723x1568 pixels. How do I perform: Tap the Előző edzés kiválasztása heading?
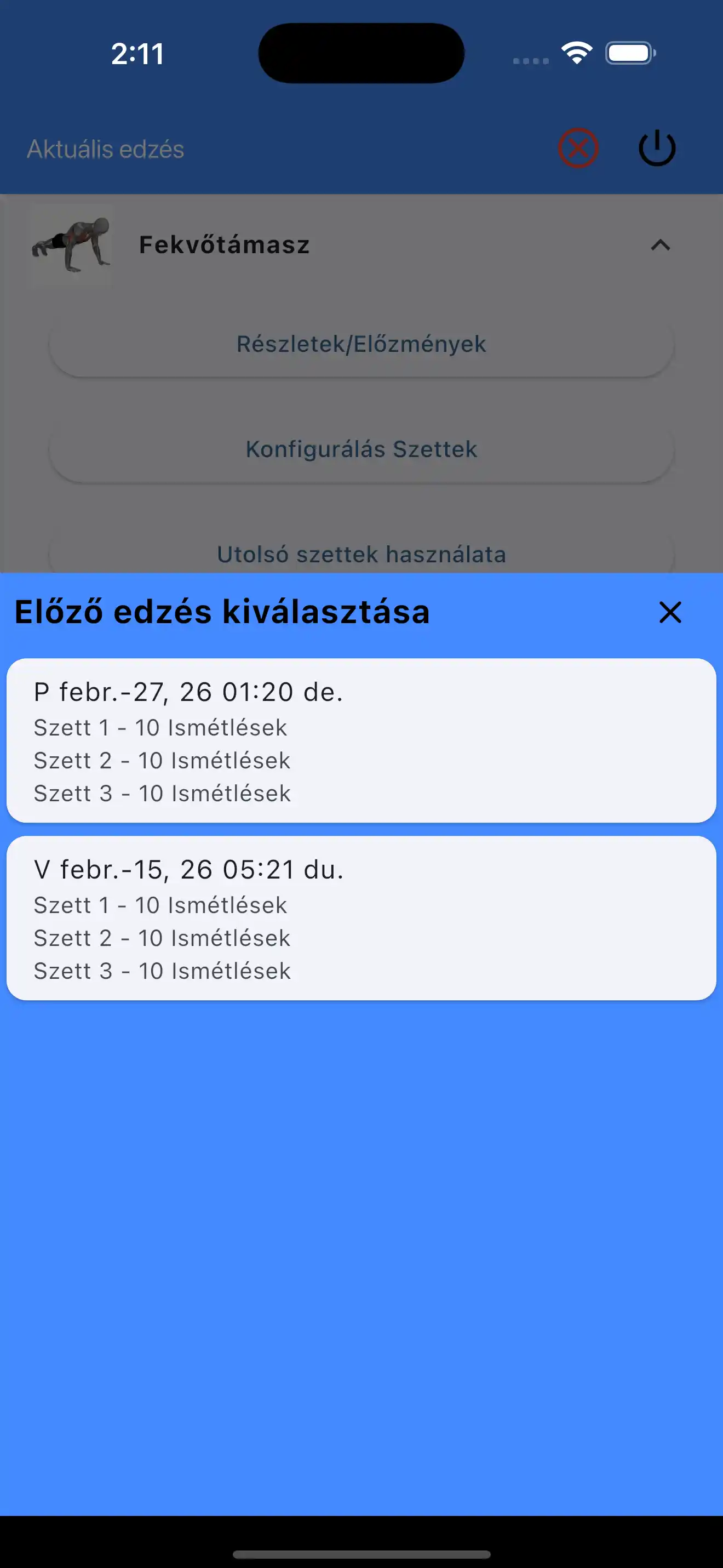(x=221, y=612)
